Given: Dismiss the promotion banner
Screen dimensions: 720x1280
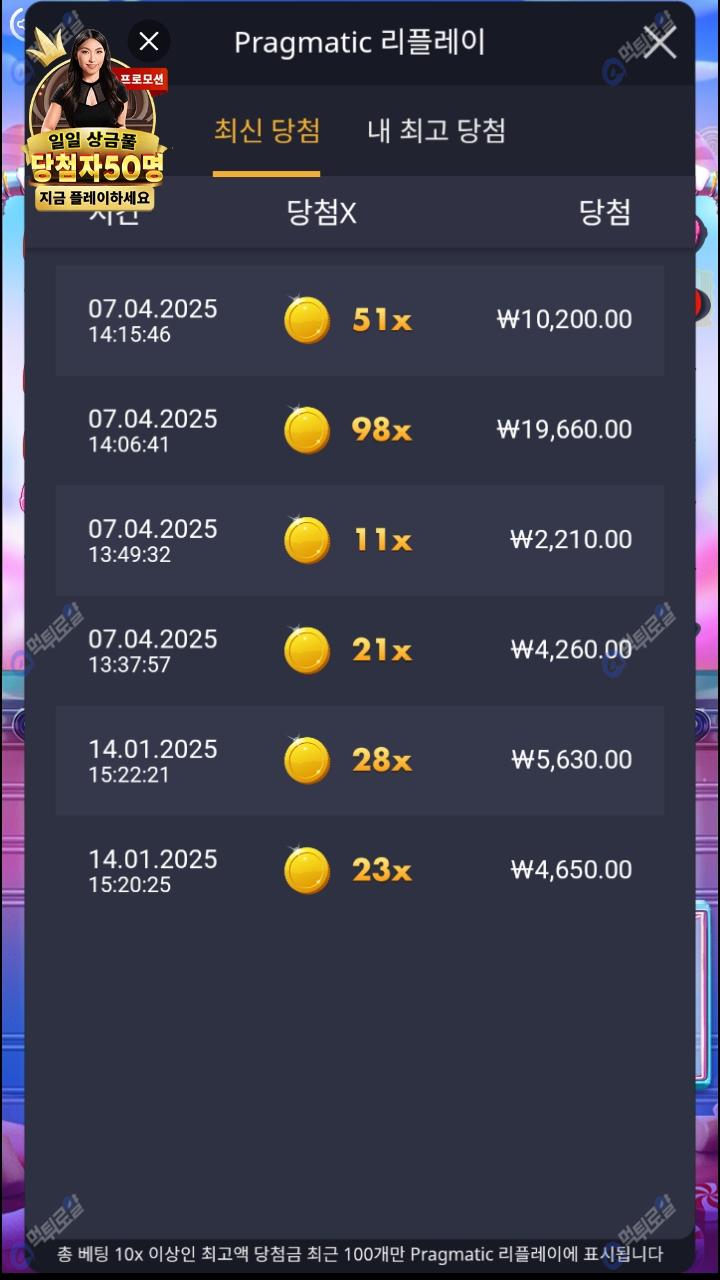Looking at the screenshot, I should [x=149, y=42].
